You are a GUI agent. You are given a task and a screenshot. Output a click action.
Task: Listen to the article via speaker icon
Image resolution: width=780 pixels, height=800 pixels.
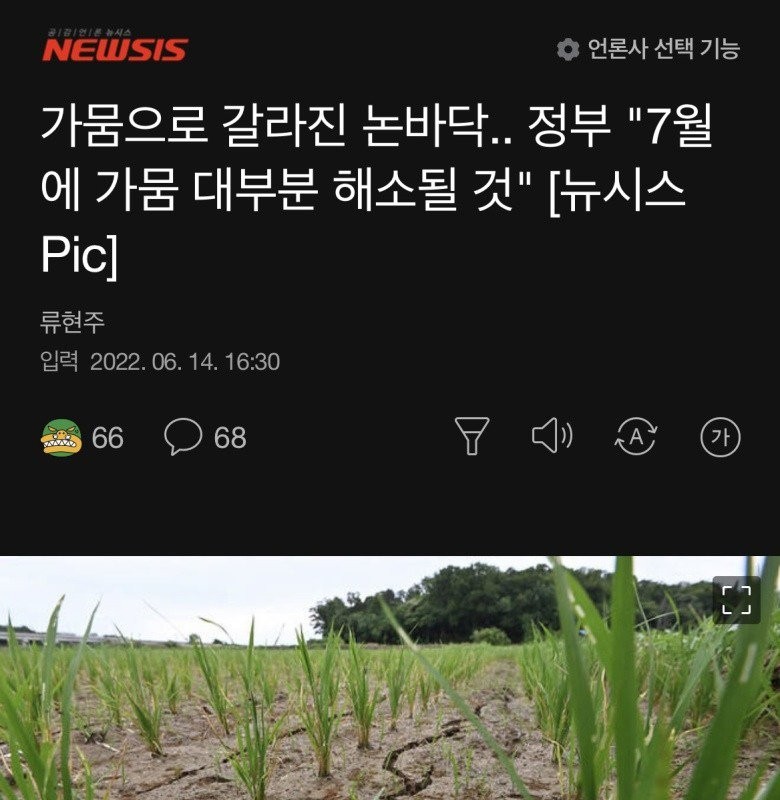tap(551, 436)
